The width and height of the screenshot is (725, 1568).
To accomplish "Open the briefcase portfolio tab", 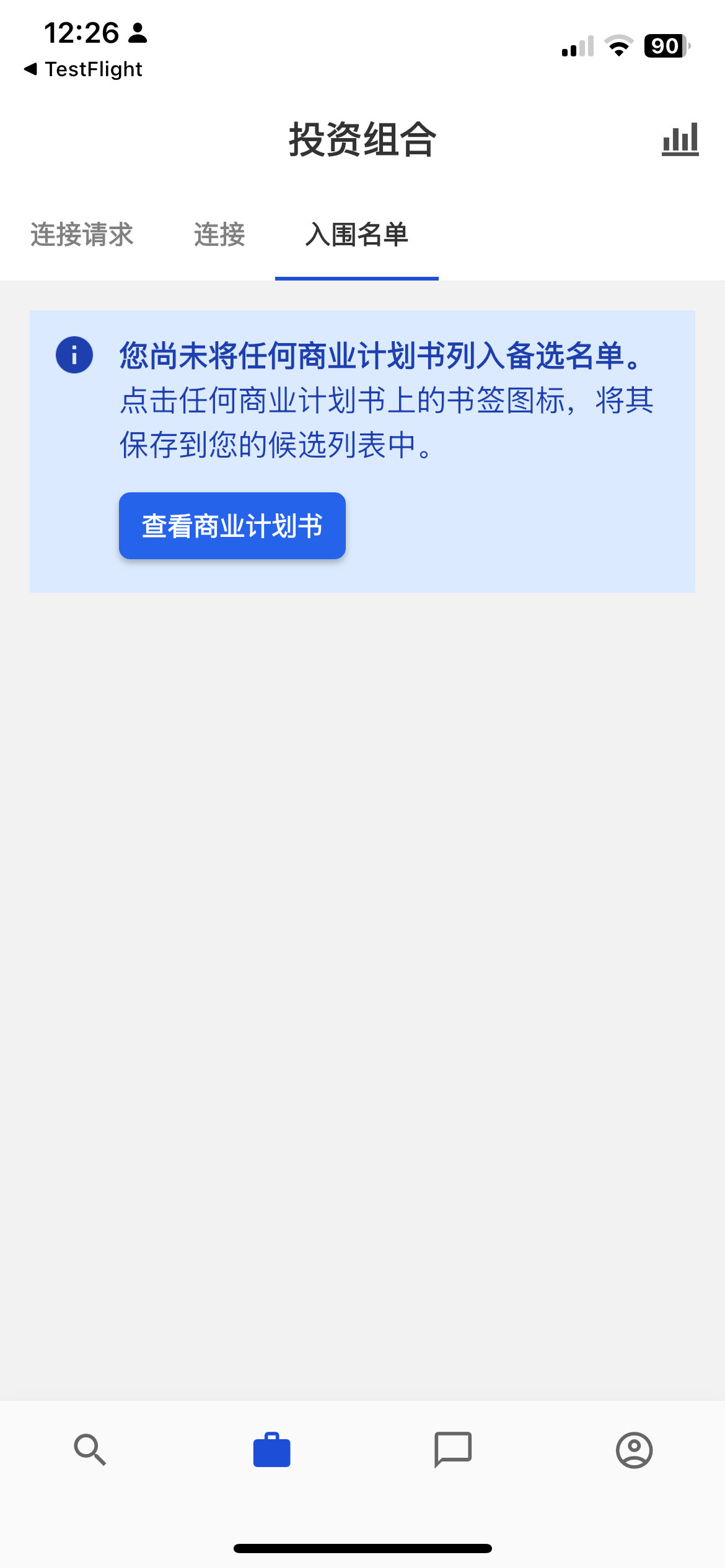I will click(x=271, y=1450).
